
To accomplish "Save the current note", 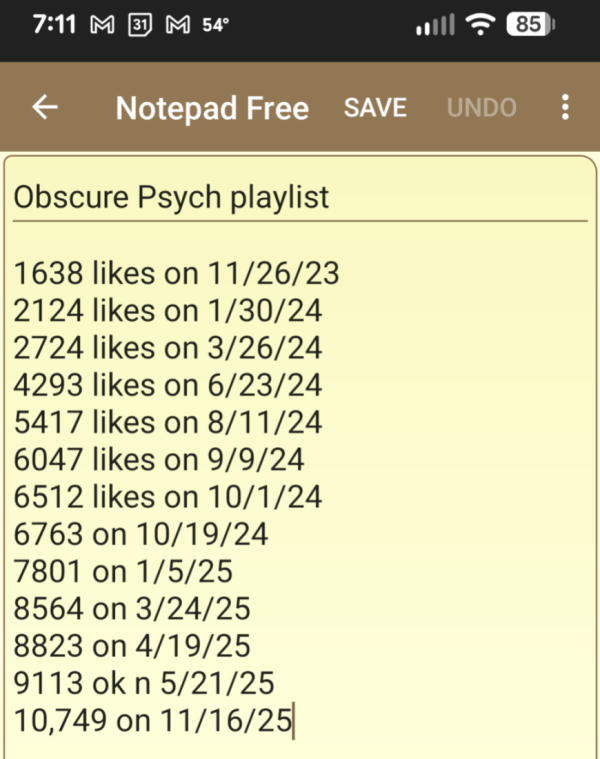I will [x=375, y=108].
